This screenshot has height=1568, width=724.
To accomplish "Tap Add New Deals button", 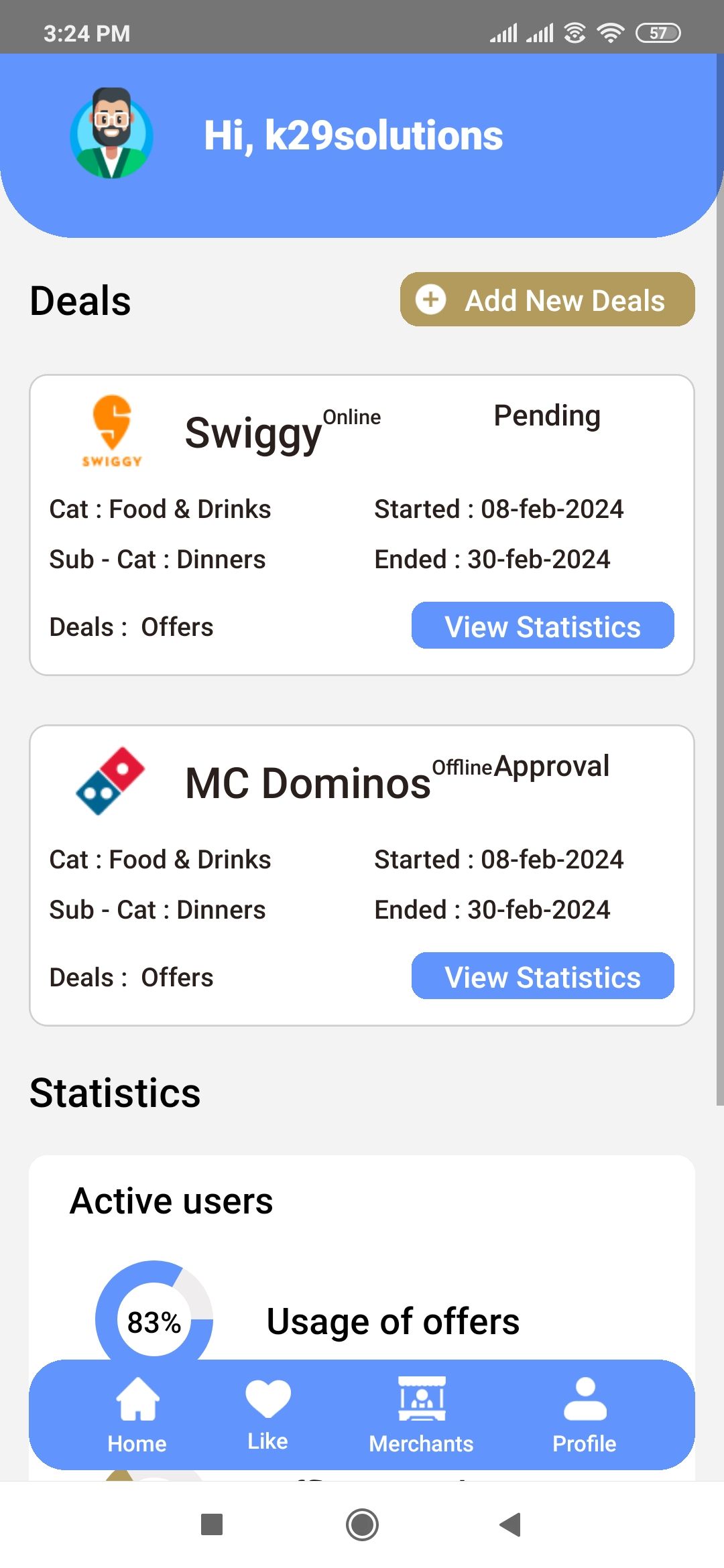I will pos(547,300).
